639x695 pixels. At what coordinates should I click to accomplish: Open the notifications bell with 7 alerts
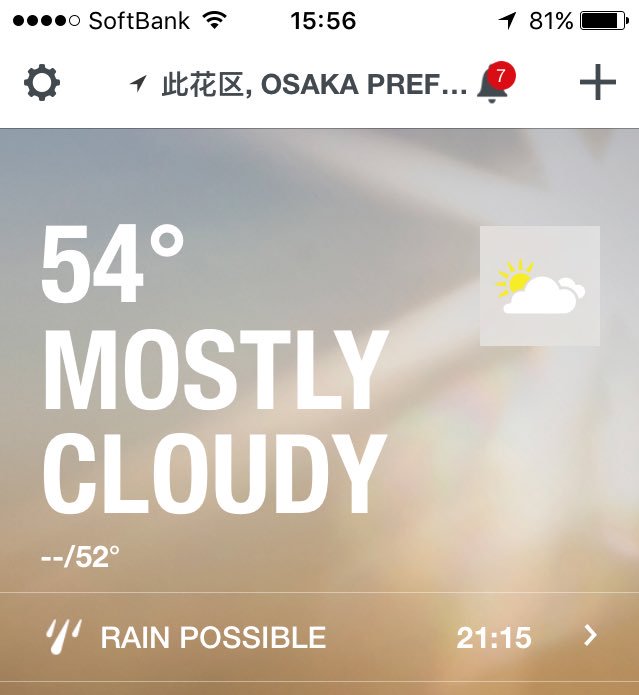click(x=493, y=85)
